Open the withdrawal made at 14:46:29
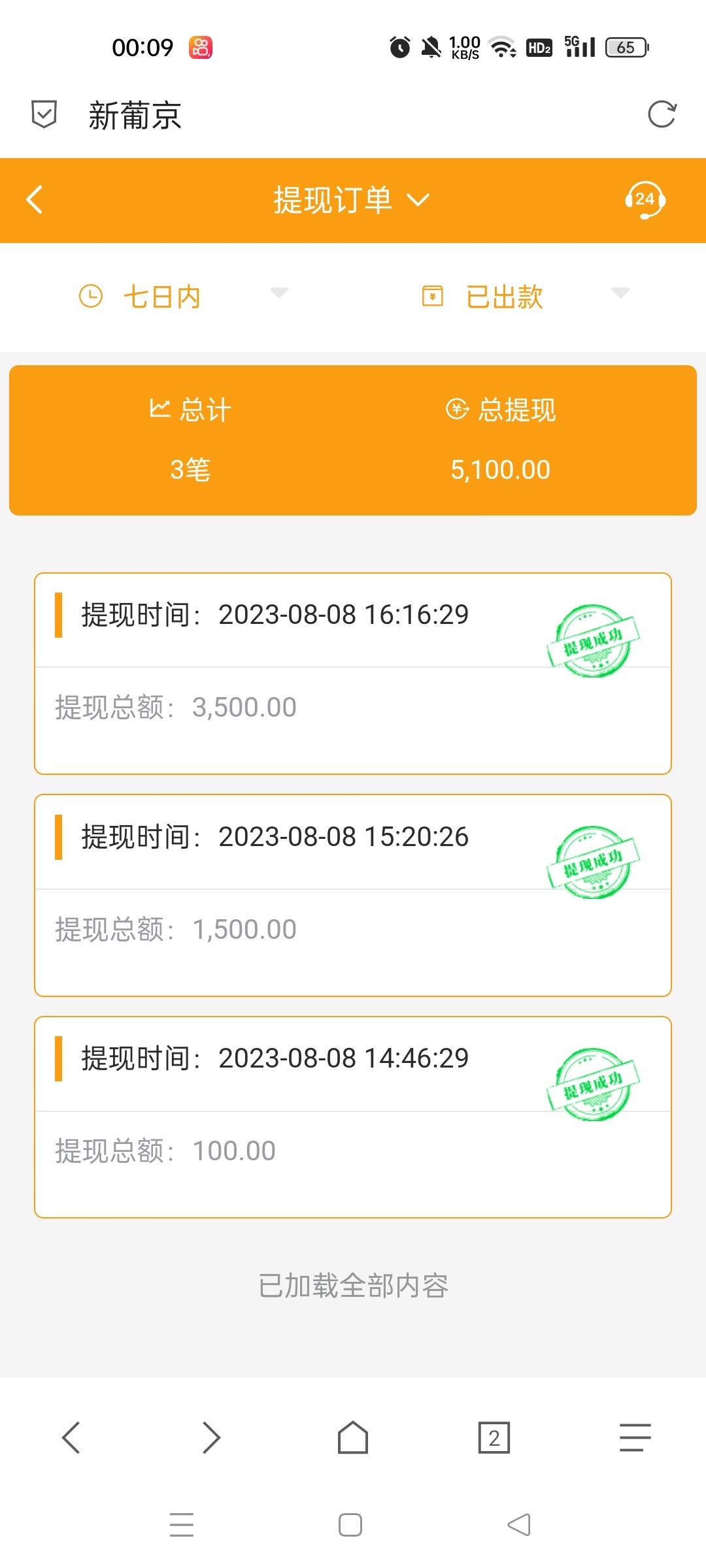Screen dimensions: 706x1568 coord(353,1117)
